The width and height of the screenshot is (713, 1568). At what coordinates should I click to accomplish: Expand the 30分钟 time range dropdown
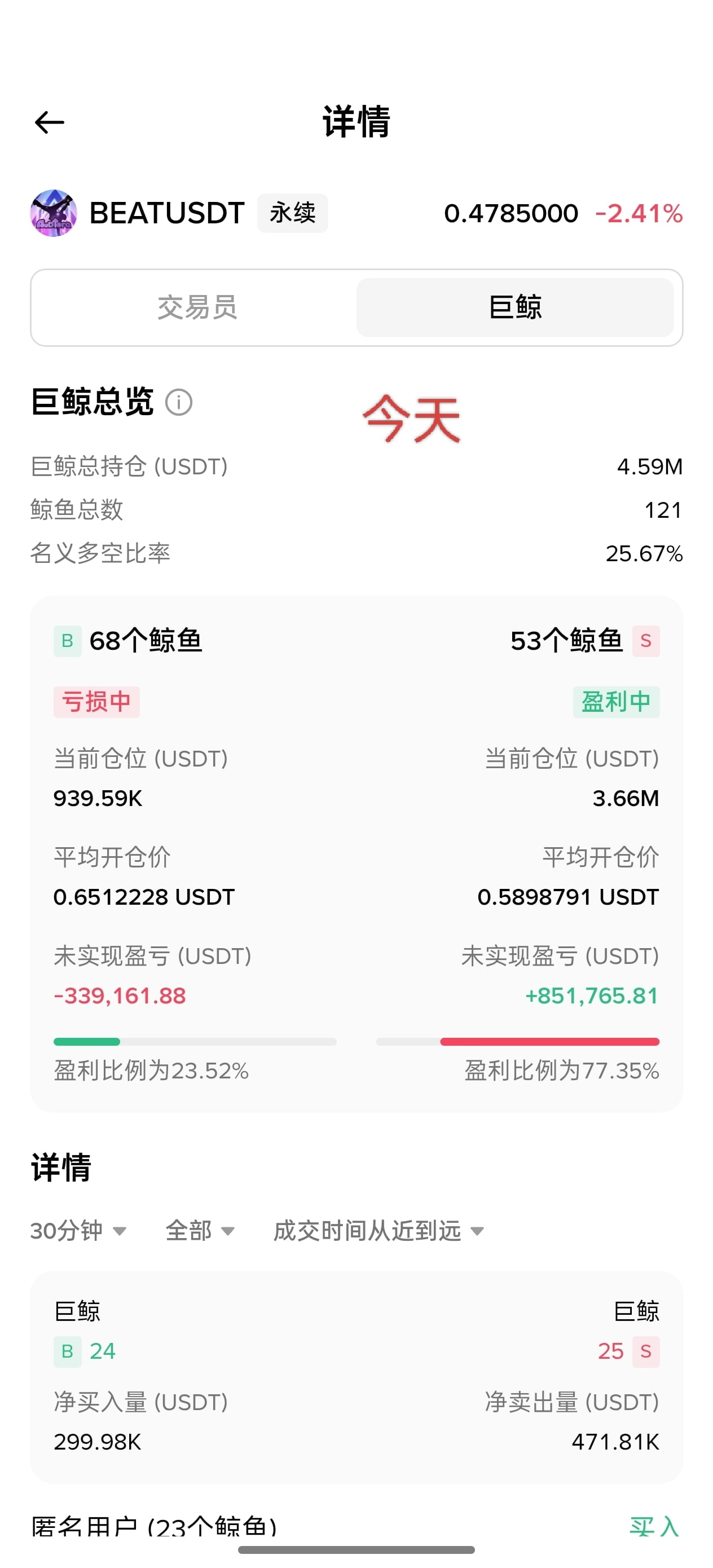click(x=78, y=1231)
